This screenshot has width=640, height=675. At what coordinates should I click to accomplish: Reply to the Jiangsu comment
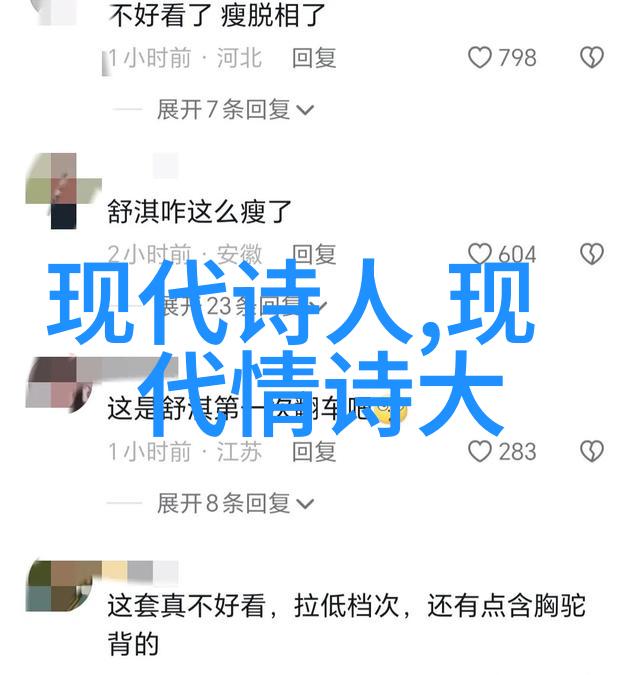point(314,451)
